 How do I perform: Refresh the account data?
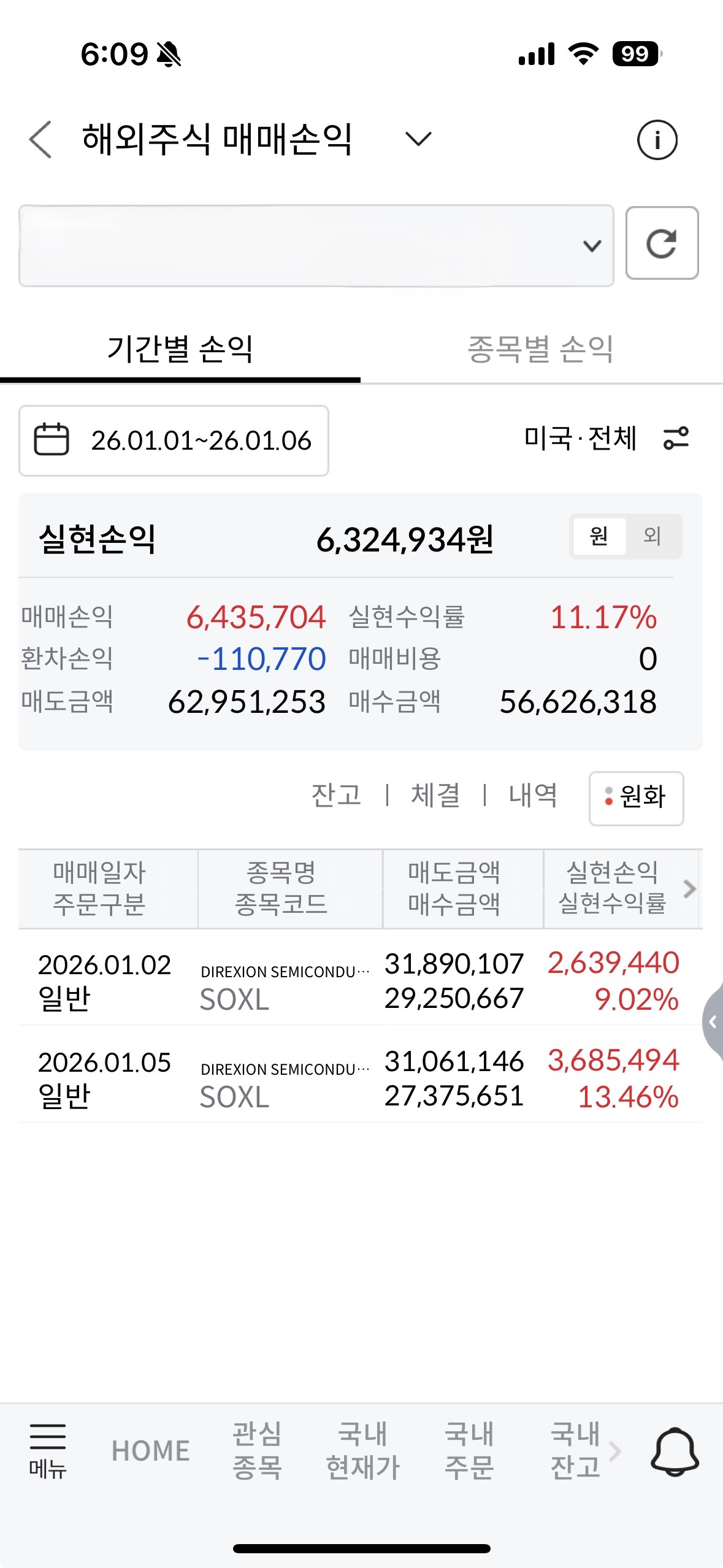pos(662,244)
